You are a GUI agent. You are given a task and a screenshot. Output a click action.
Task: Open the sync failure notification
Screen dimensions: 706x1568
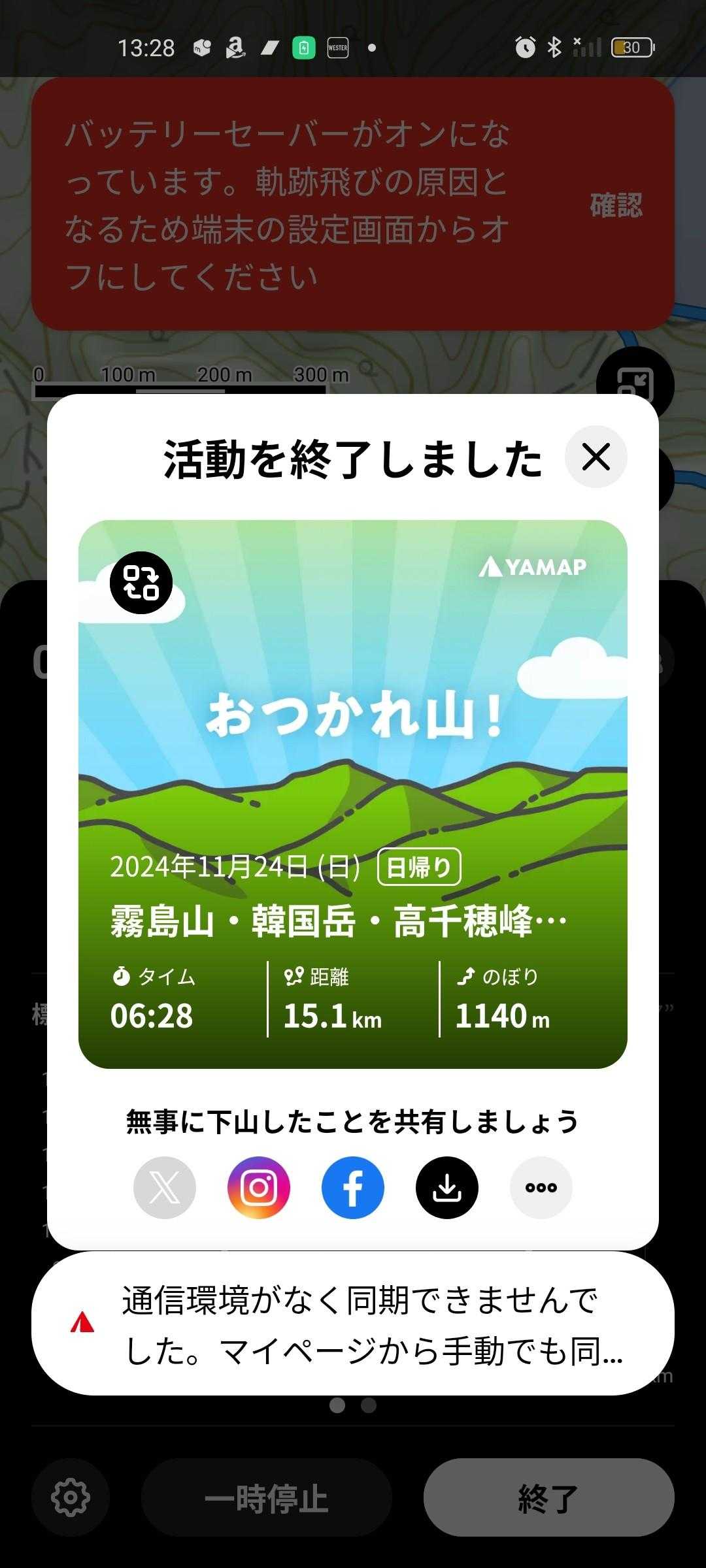[x=353, y=1325]
